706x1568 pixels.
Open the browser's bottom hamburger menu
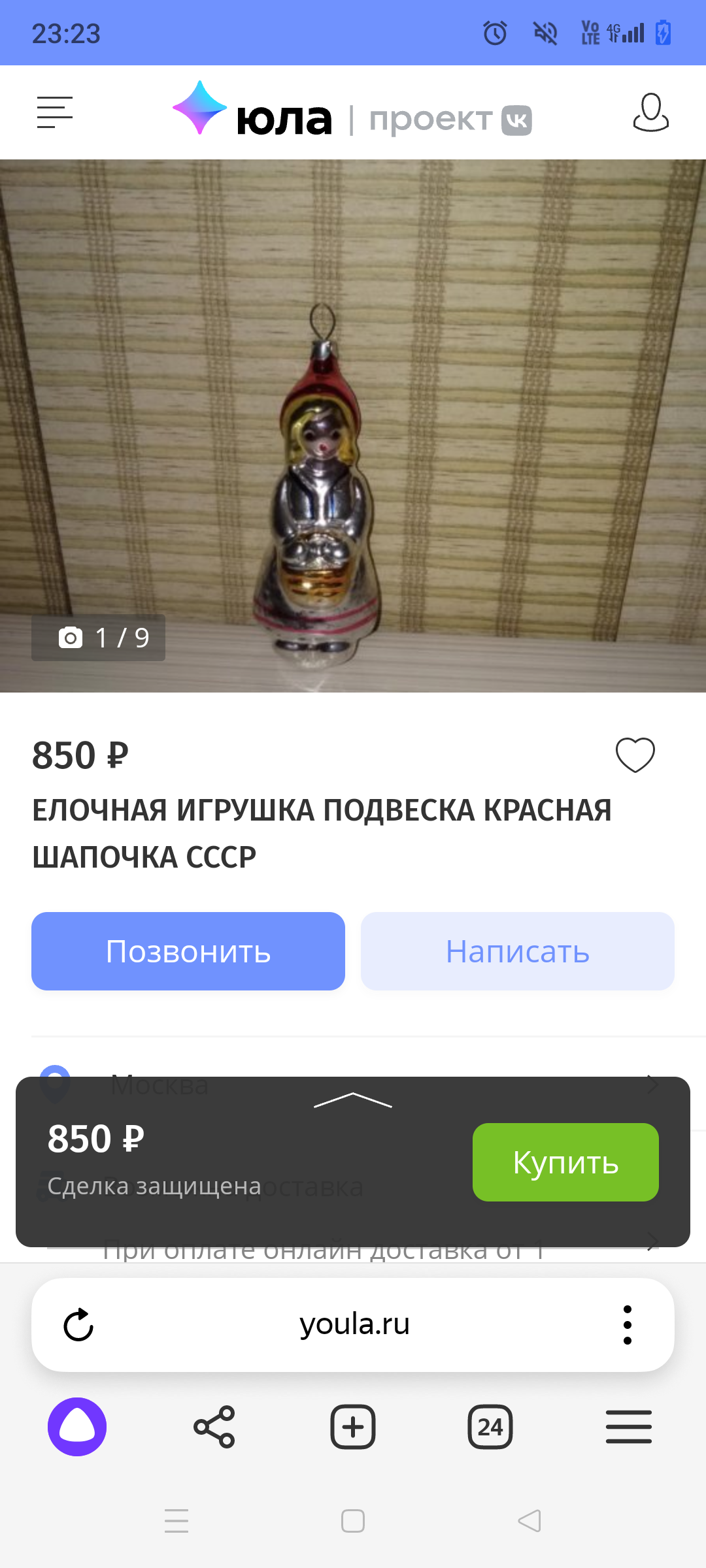click(x=628, y=1427)
